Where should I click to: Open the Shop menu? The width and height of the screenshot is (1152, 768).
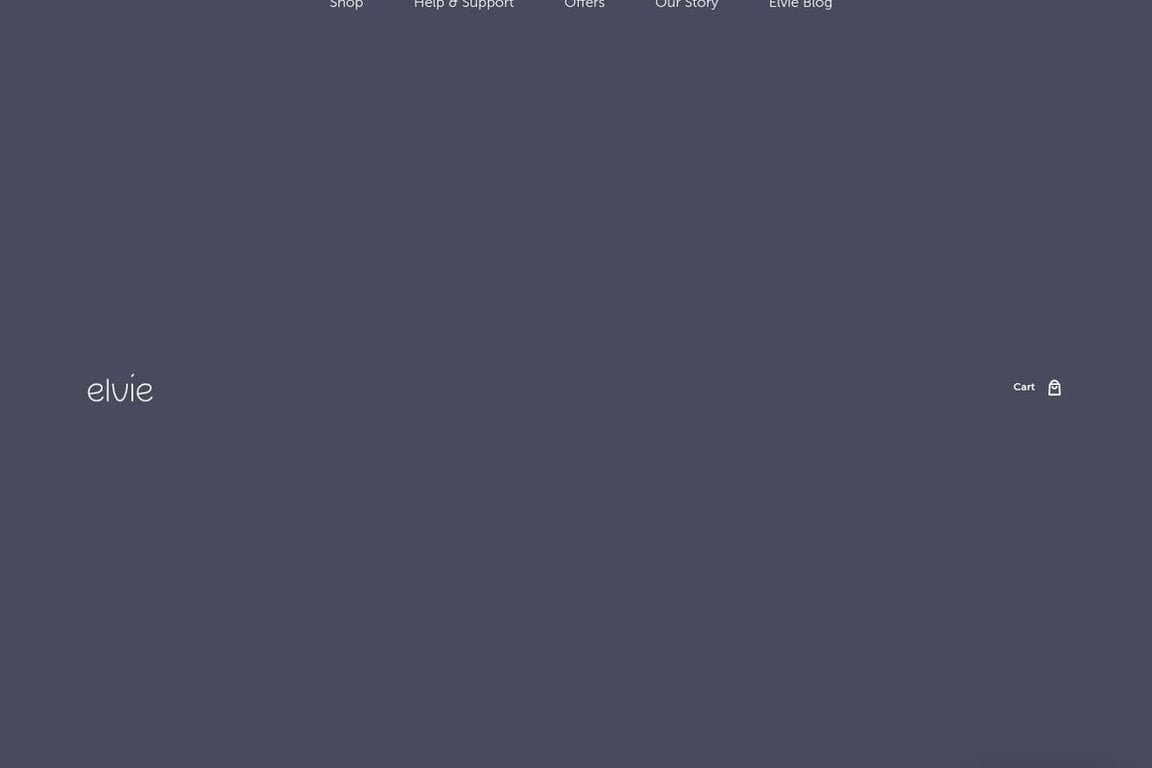[346, 4]
